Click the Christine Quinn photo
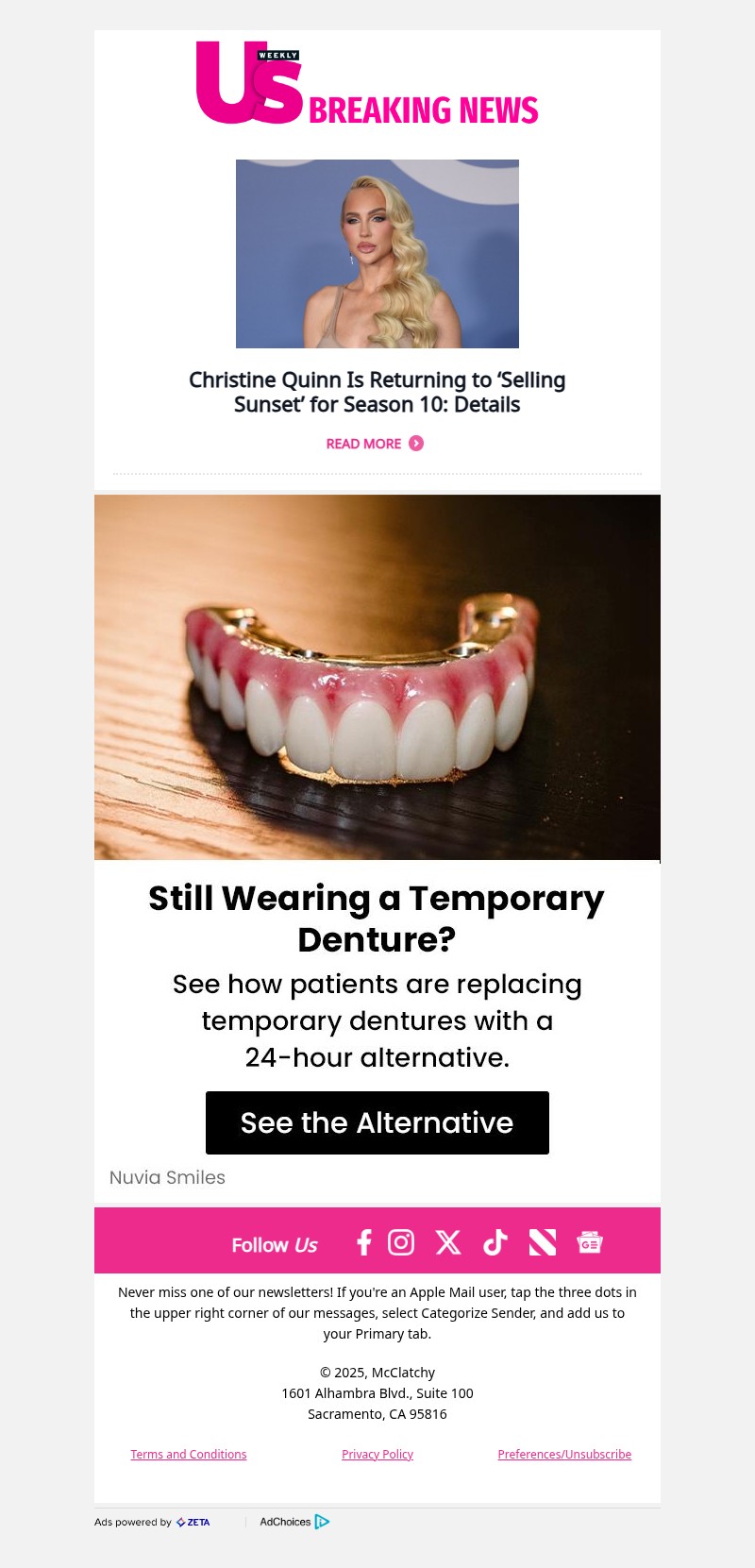 (x=377, y=253)
